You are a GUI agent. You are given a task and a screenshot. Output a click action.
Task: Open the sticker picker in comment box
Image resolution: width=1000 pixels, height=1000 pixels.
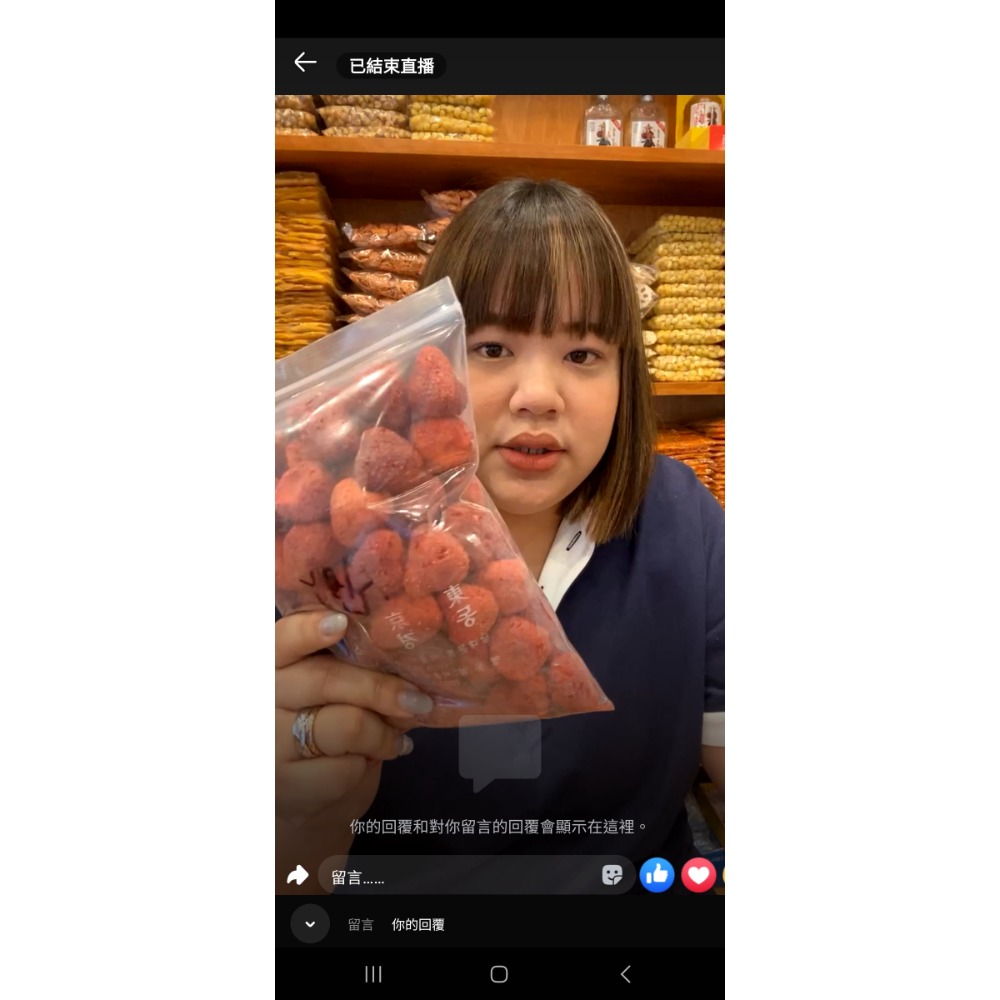(612, 876)
